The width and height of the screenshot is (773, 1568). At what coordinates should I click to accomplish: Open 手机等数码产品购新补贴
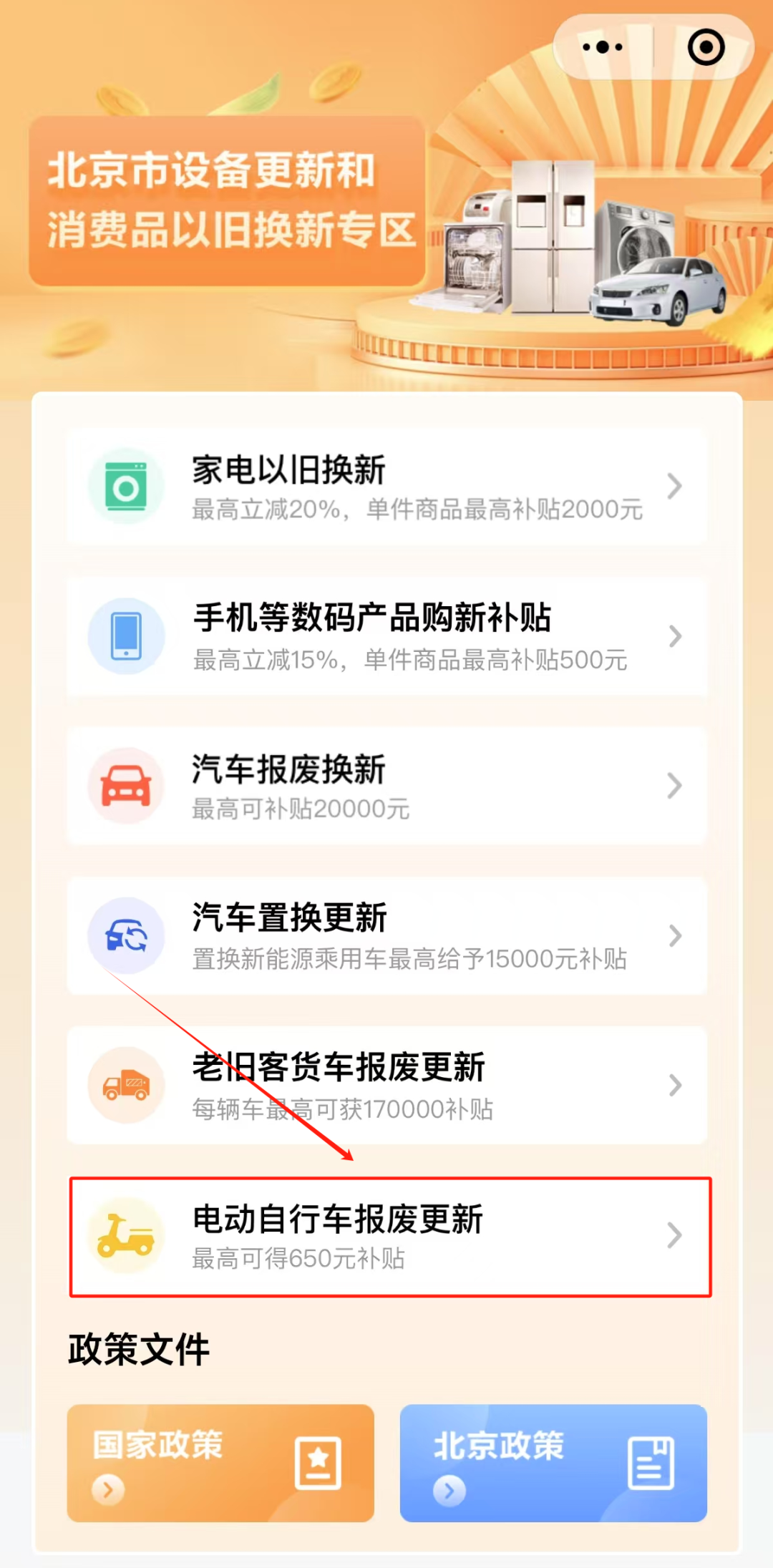pyautogui.click(x=386, y=636)
